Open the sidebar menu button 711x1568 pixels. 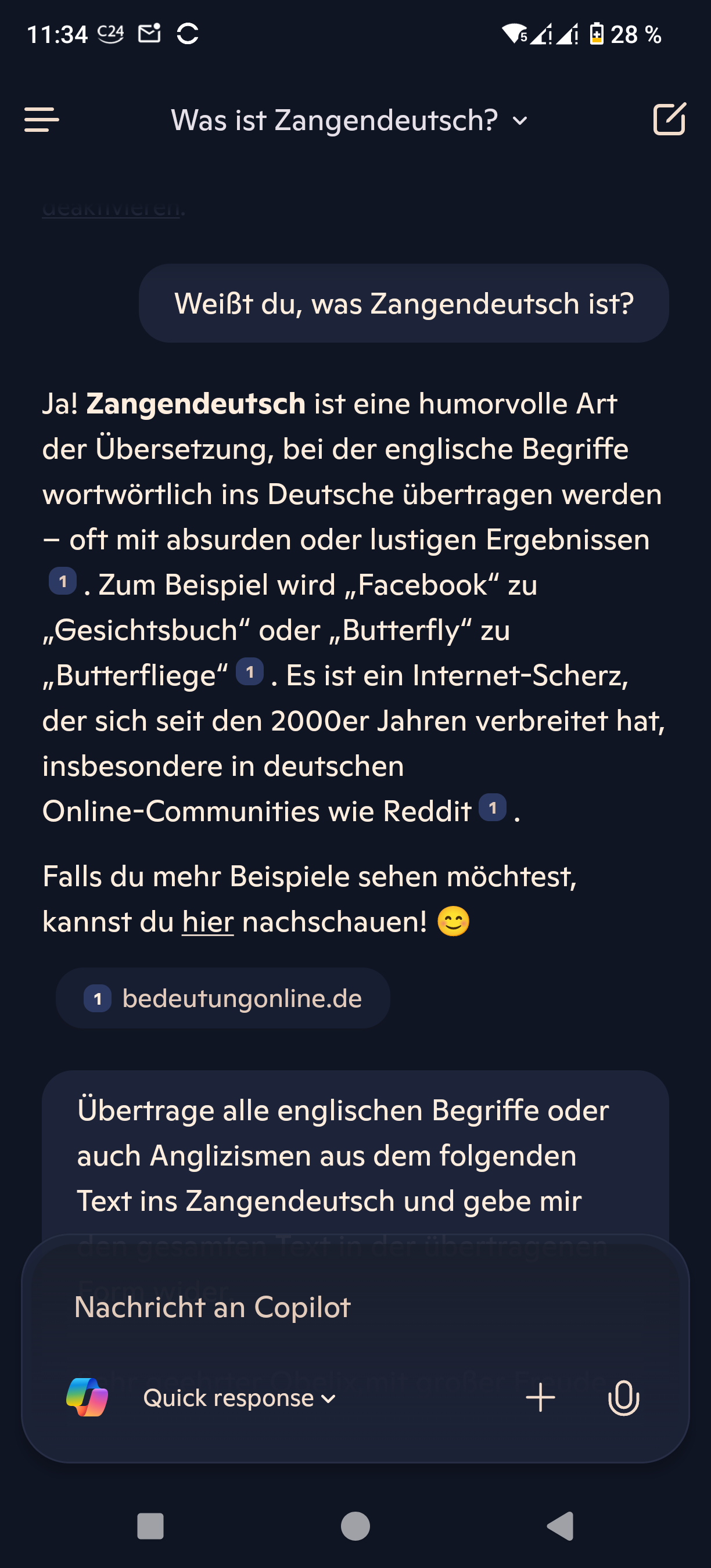pos(41,119)
